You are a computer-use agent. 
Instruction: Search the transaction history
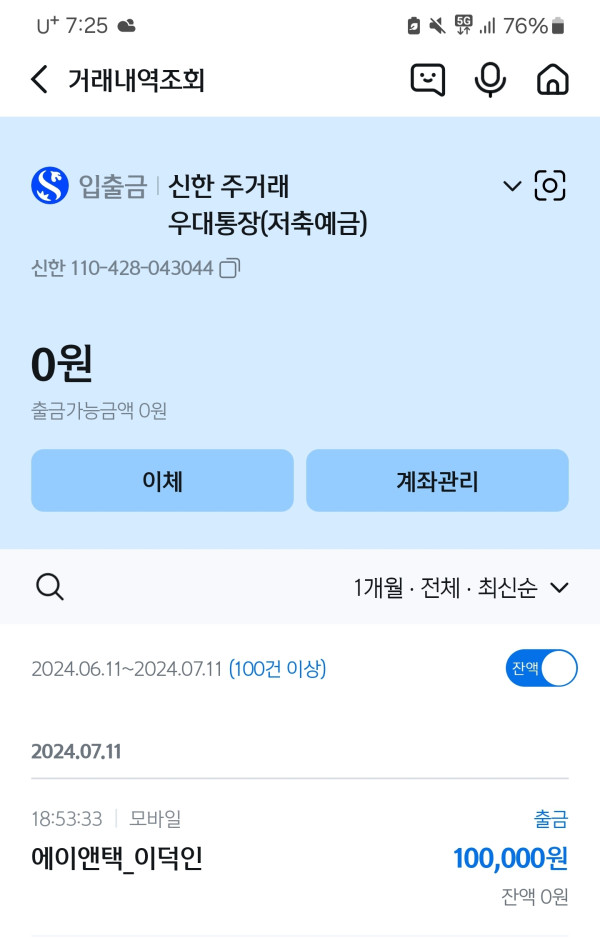pyautogui.click(x=50, y=587)
